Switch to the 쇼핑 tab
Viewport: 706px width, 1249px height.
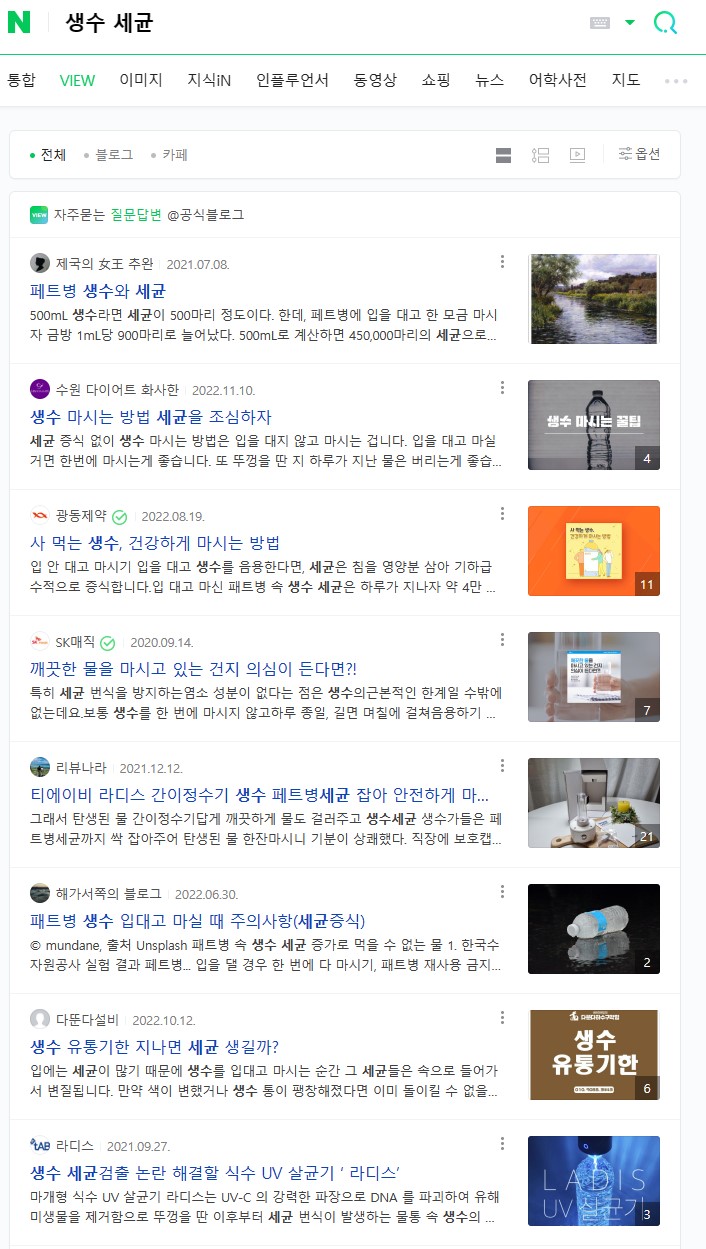(x=436, y=80)
